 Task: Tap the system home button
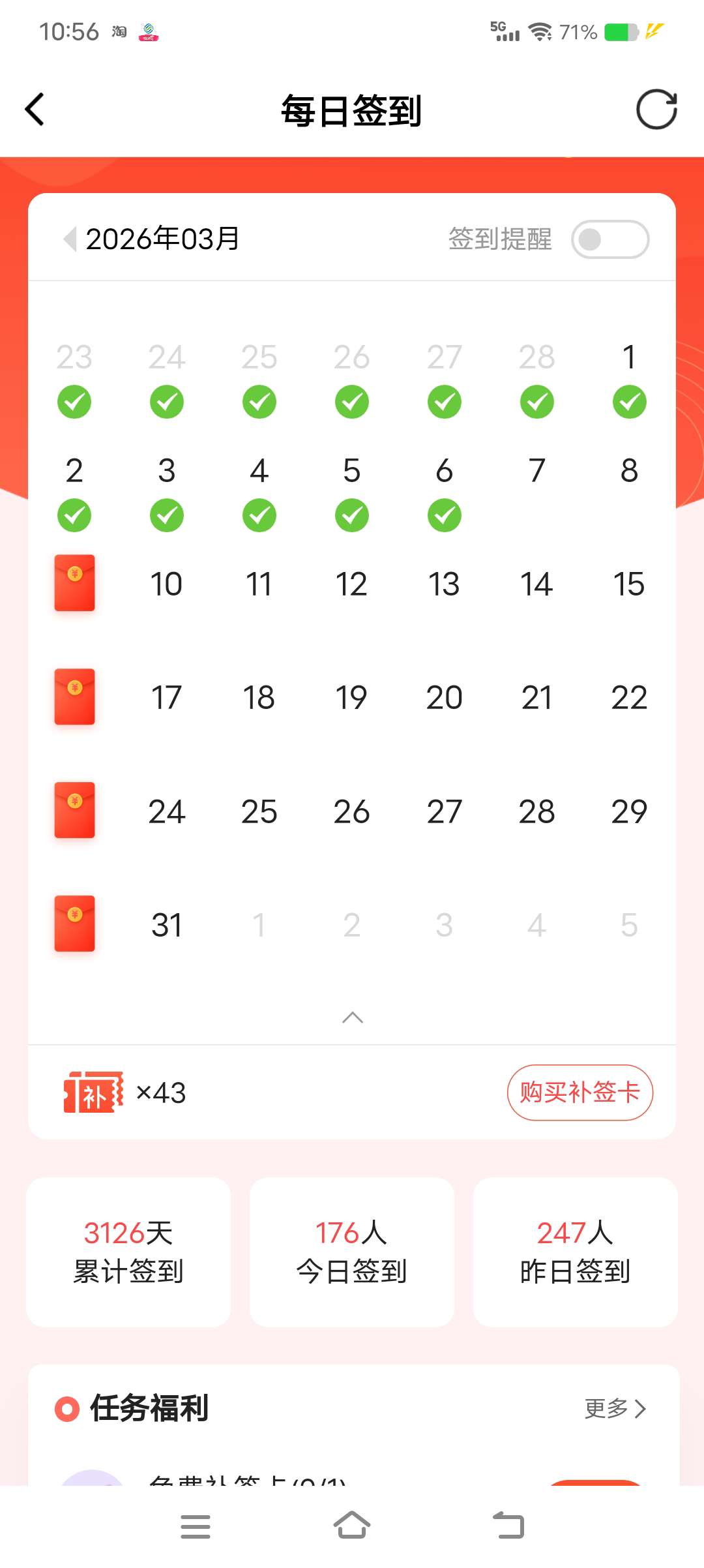(352, 1526)
